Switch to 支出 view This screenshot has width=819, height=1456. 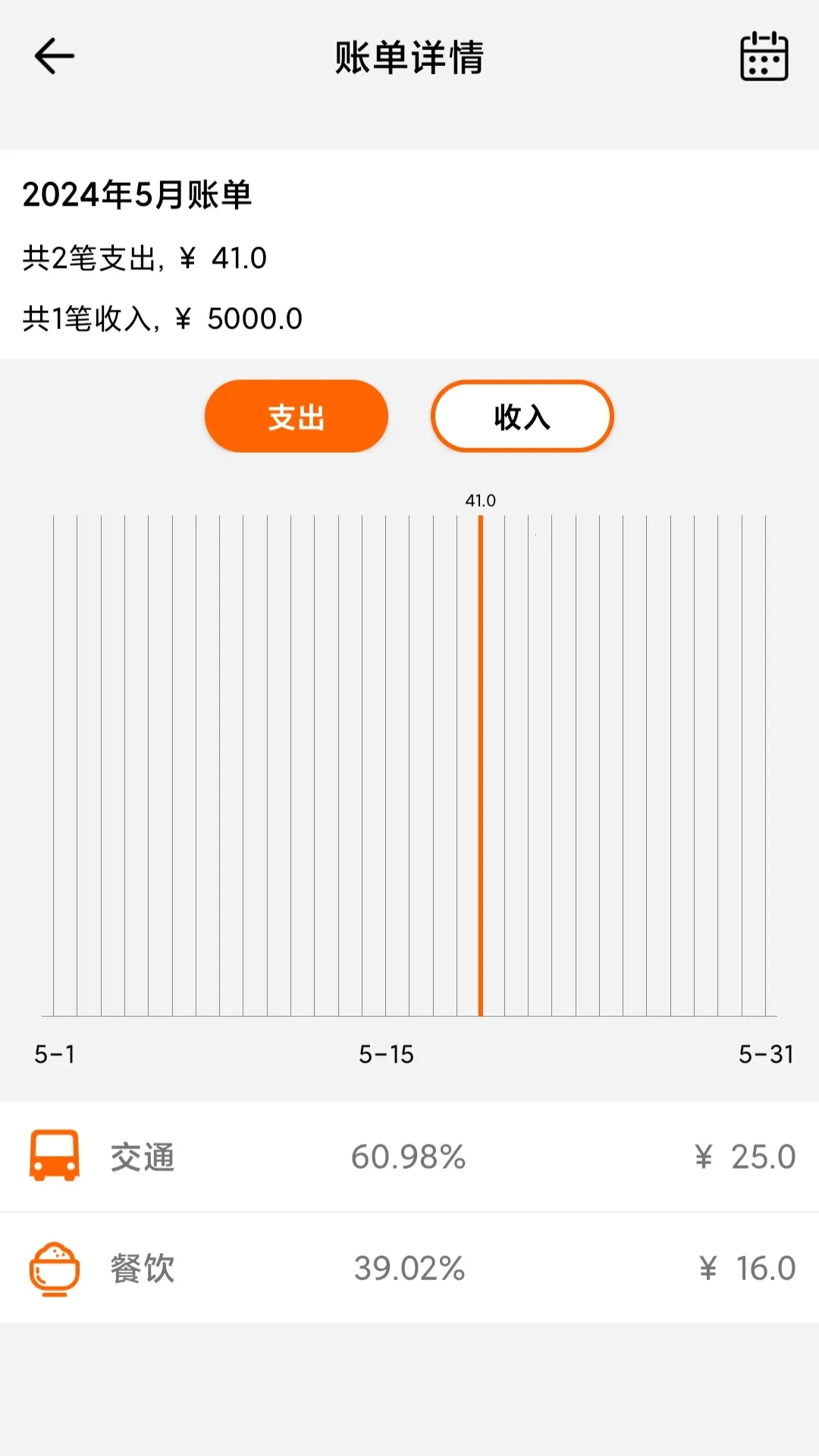[297, 416]
